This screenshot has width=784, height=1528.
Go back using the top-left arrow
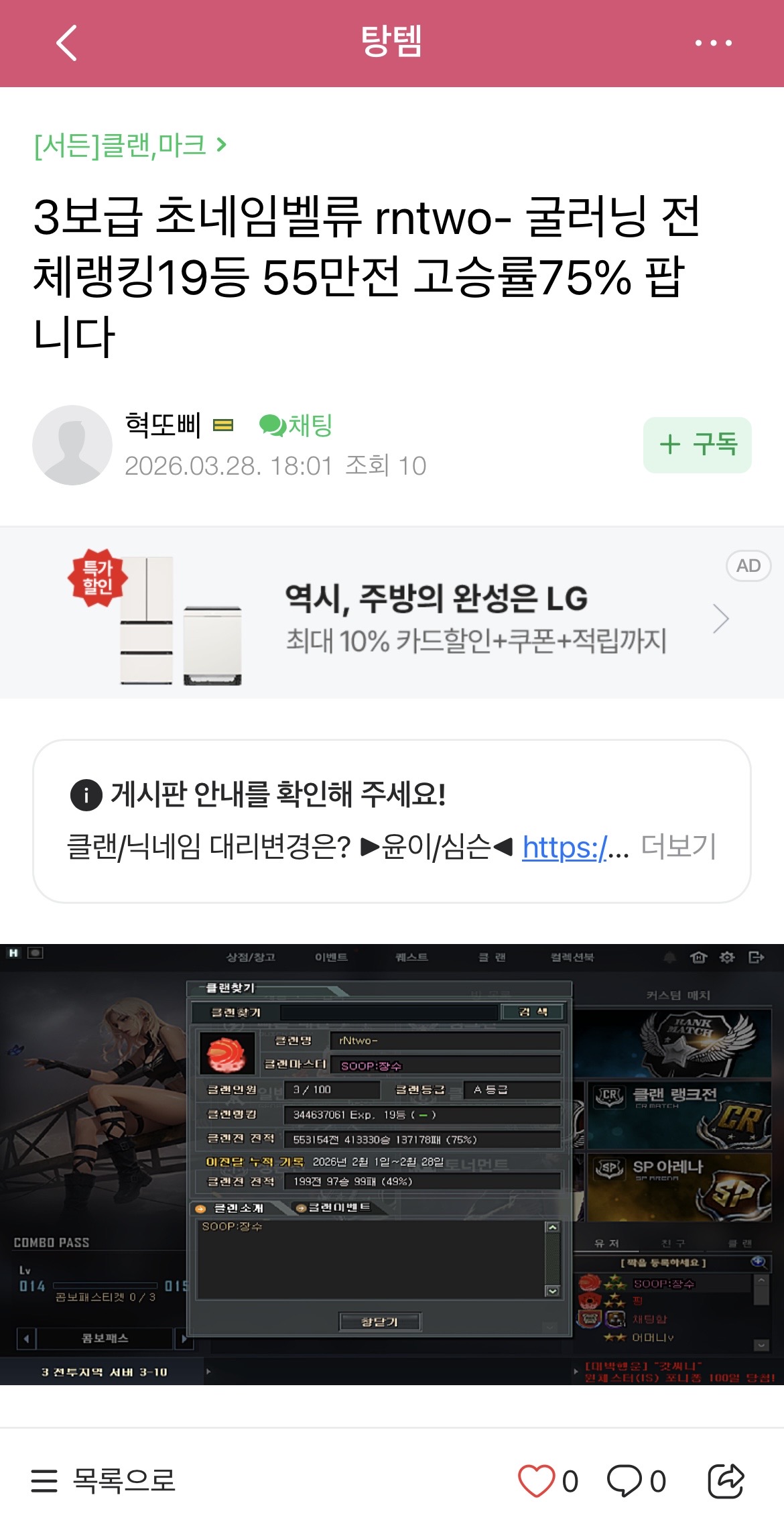(66, 44)
